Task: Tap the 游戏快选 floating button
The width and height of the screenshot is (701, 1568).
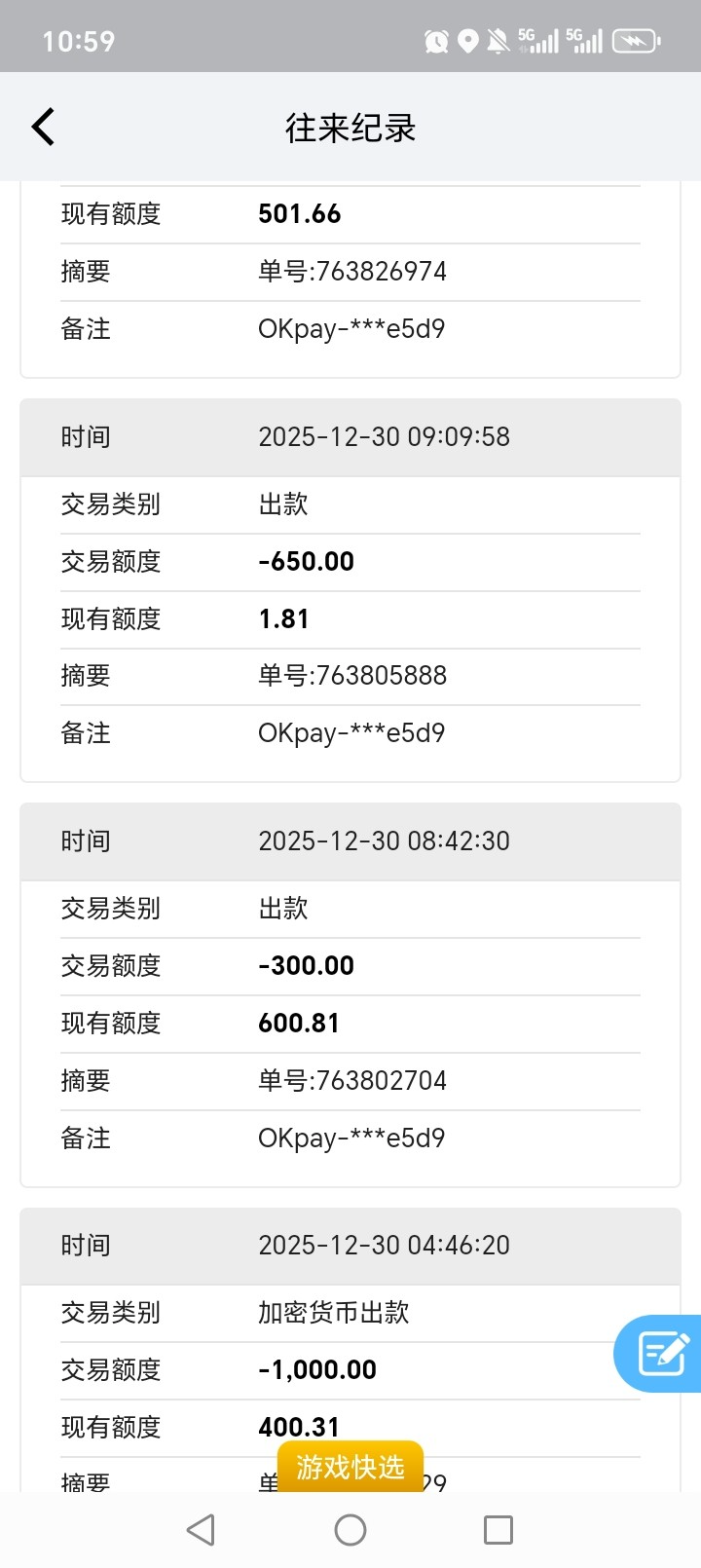Action: click(350, 1467)
